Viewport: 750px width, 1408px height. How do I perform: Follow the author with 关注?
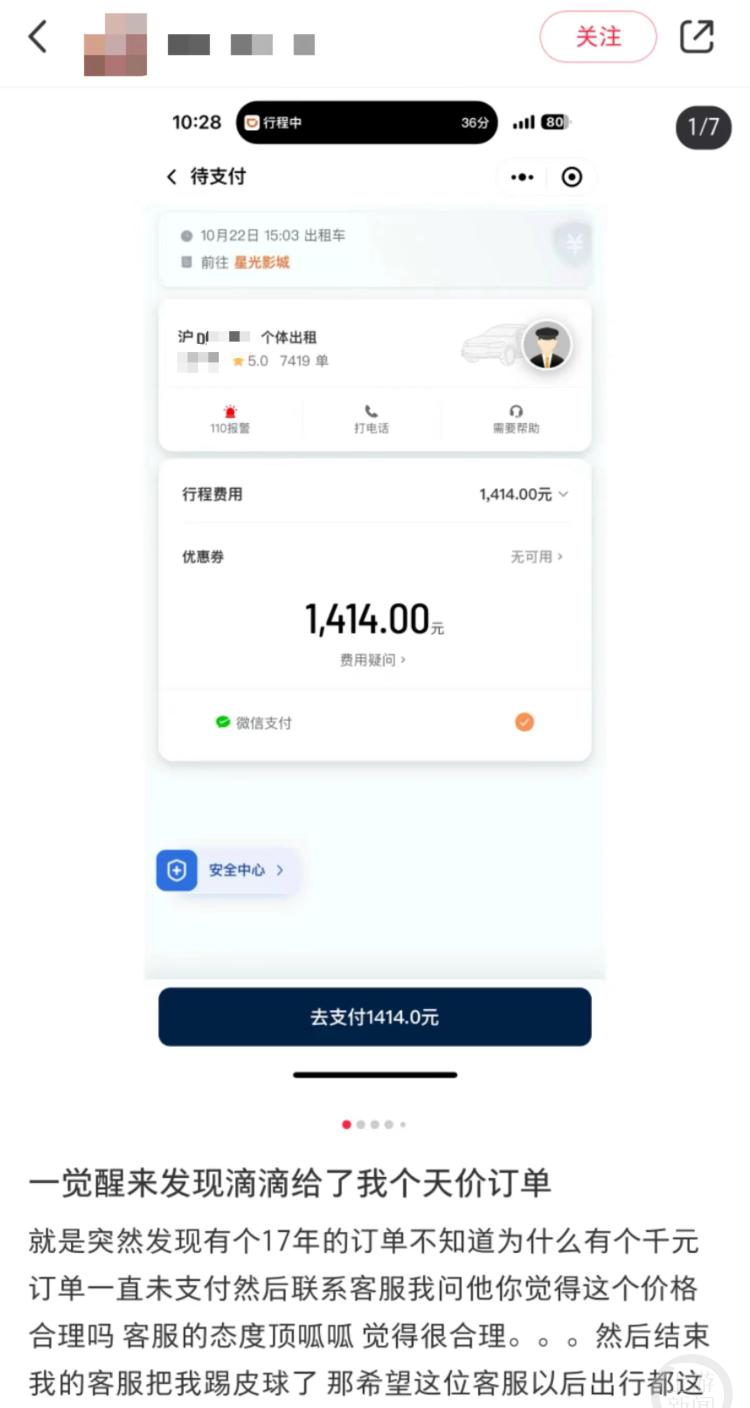598,38
